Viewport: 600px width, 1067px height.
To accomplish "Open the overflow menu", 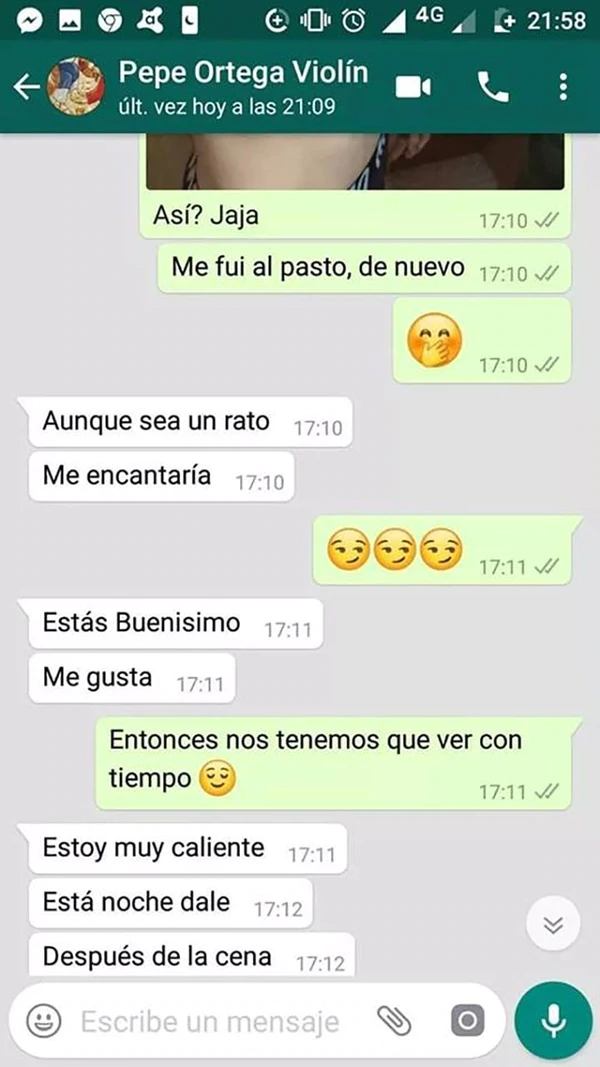I will click(564, 88).
